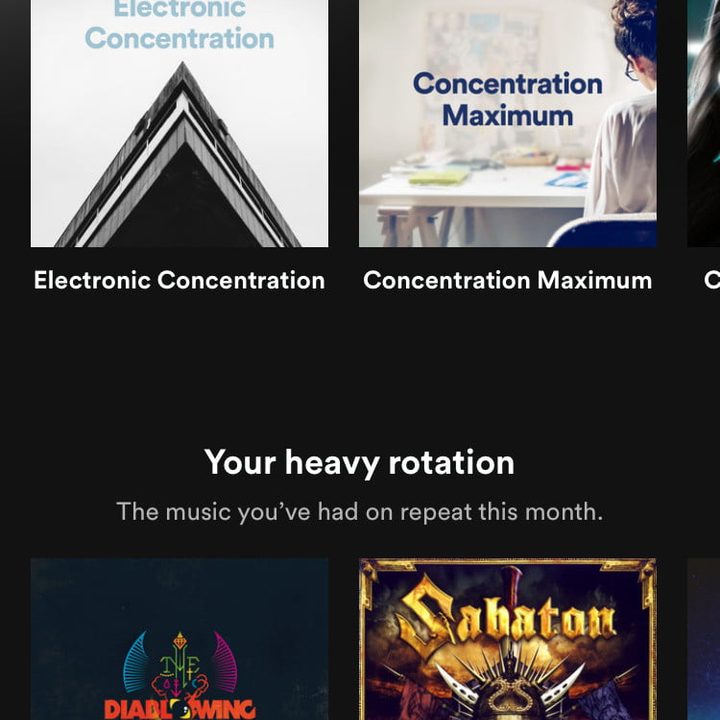
Task: Open the Sabaton album cover
Action: tap(507, 640)
